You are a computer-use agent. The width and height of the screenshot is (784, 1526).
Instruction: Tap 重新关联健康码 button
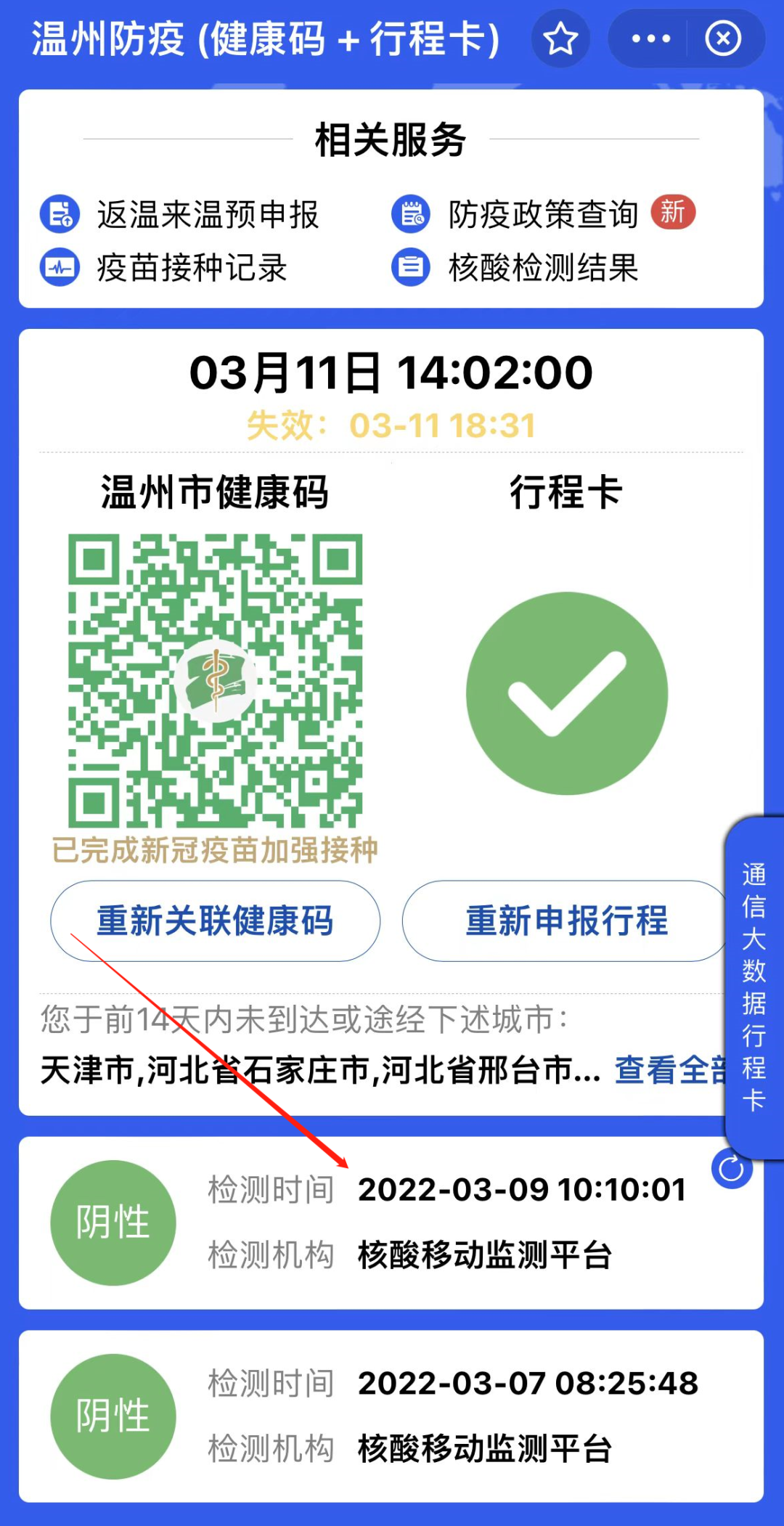[x=215, y=921]
